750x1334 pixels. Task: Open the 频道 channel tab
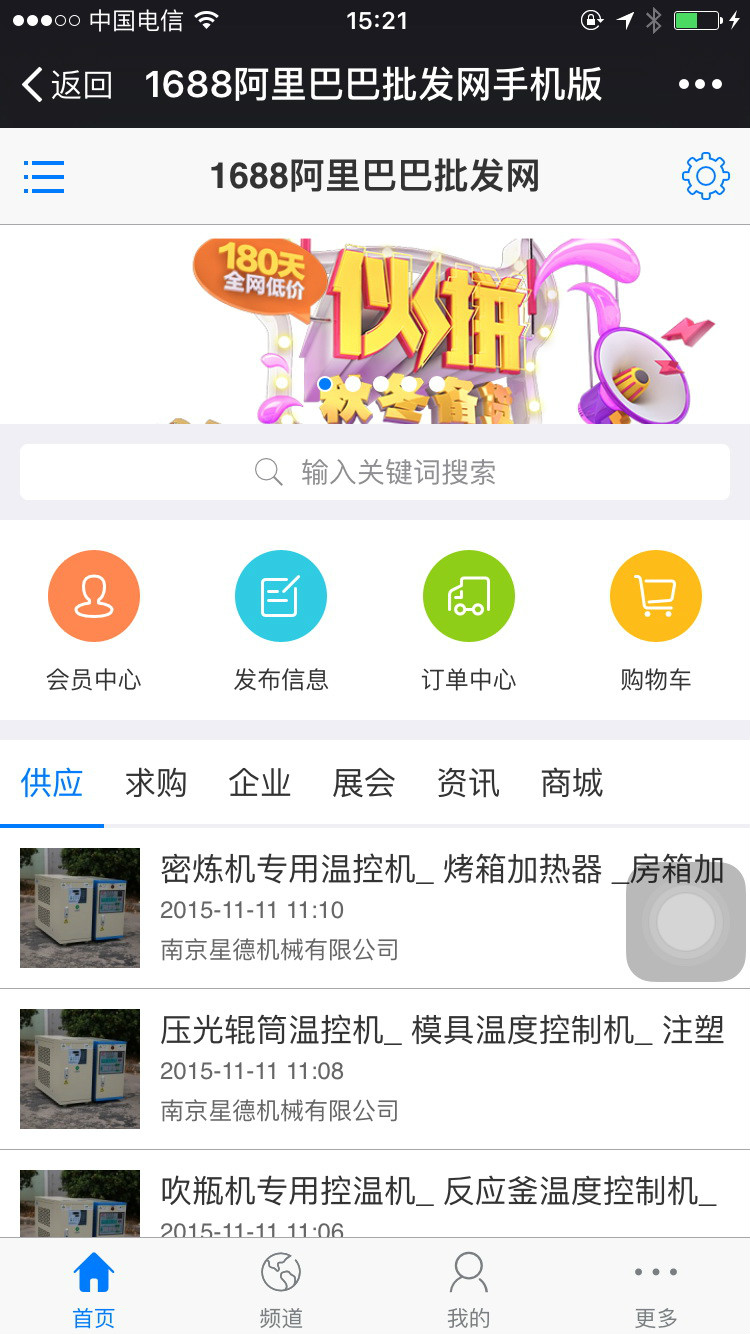[x=281, y=1288]
